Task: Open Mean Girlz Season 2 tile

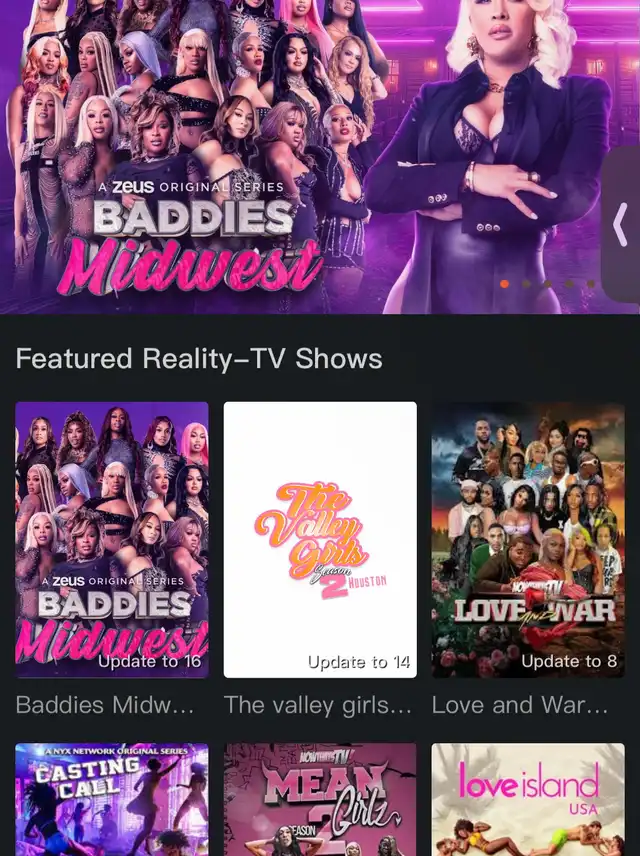Action: click(x=320, y=800)
